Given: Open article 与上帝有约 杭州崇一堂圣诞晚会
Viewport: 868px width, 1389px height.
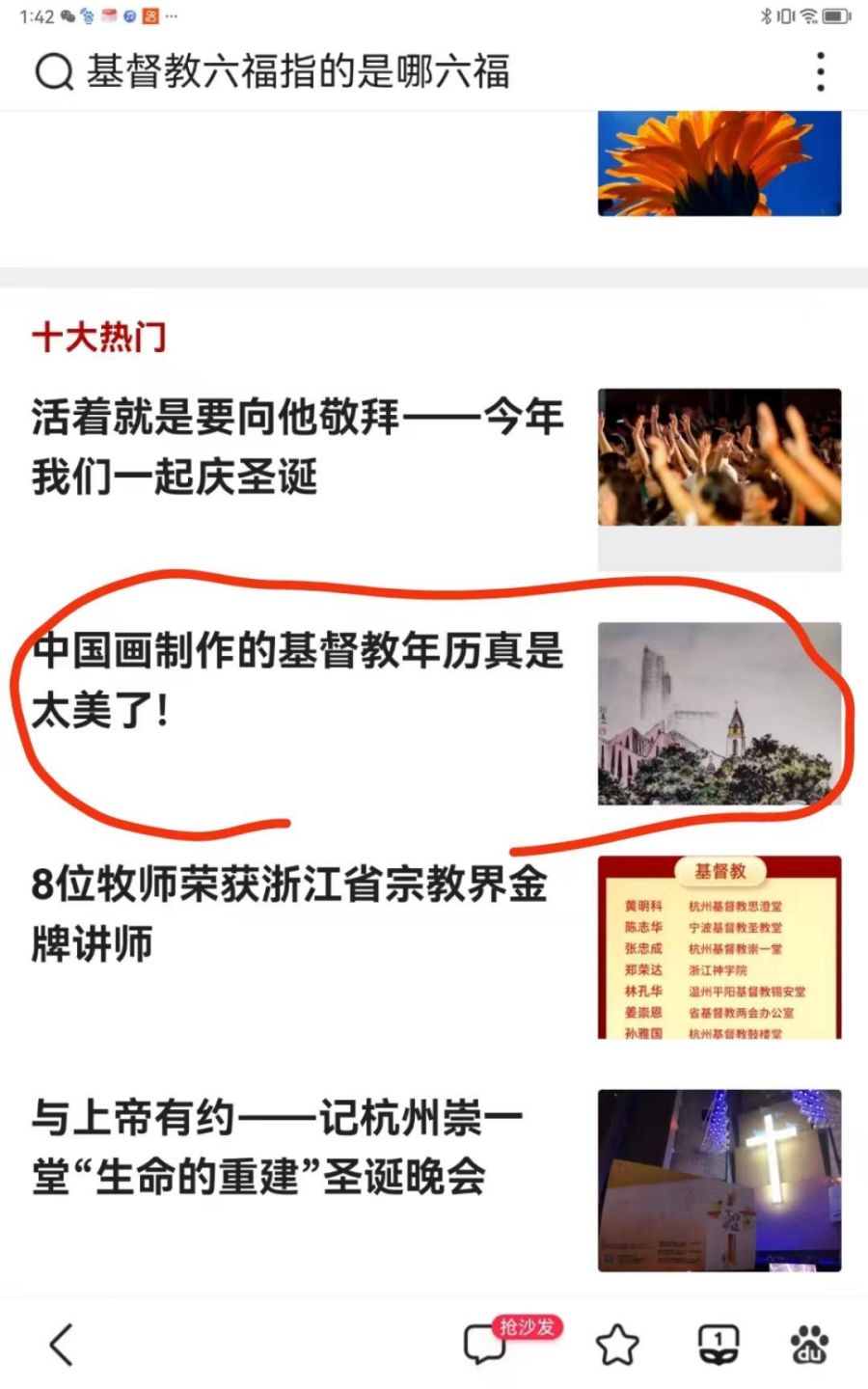Looking at the screenshot, I should (278, 1147).
